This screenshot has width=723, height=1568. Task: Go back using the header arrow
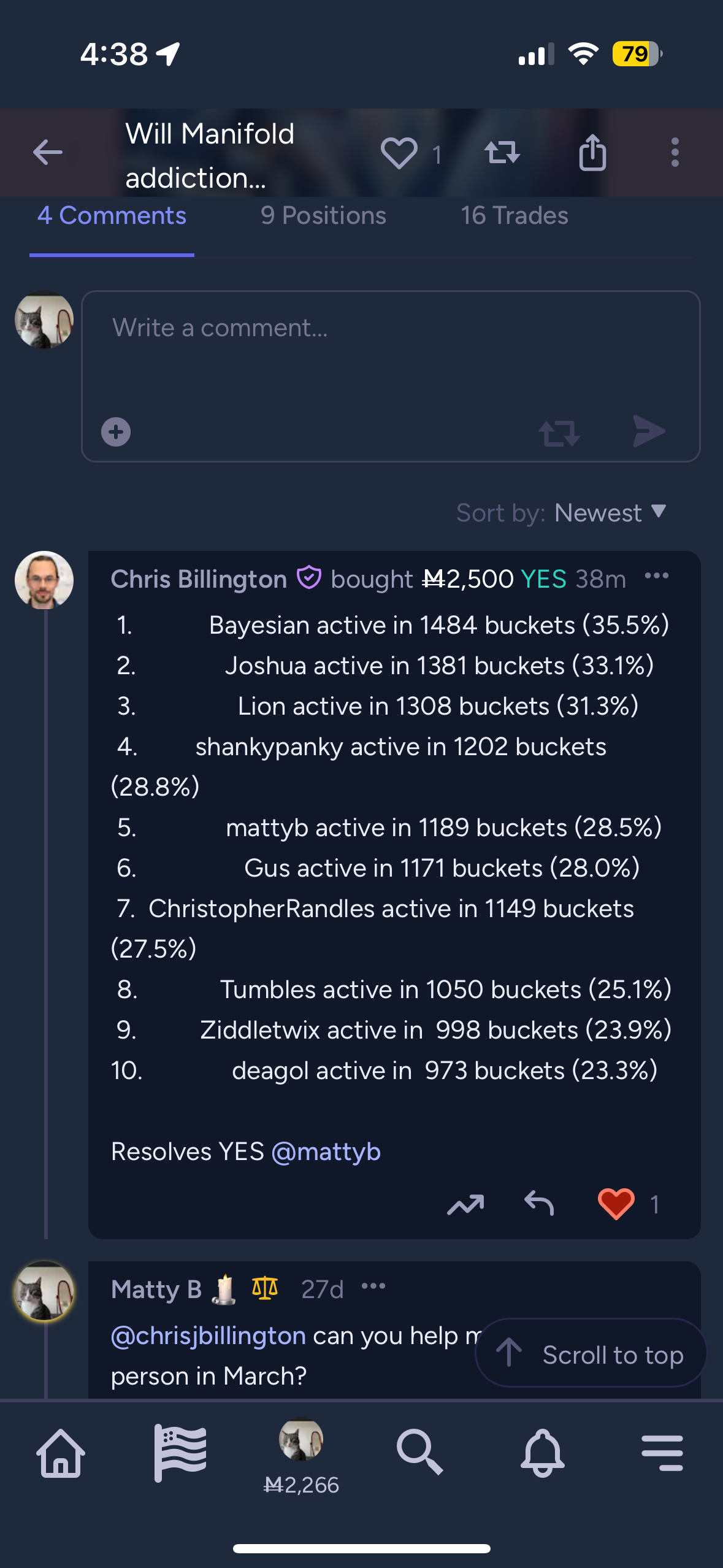48,153
